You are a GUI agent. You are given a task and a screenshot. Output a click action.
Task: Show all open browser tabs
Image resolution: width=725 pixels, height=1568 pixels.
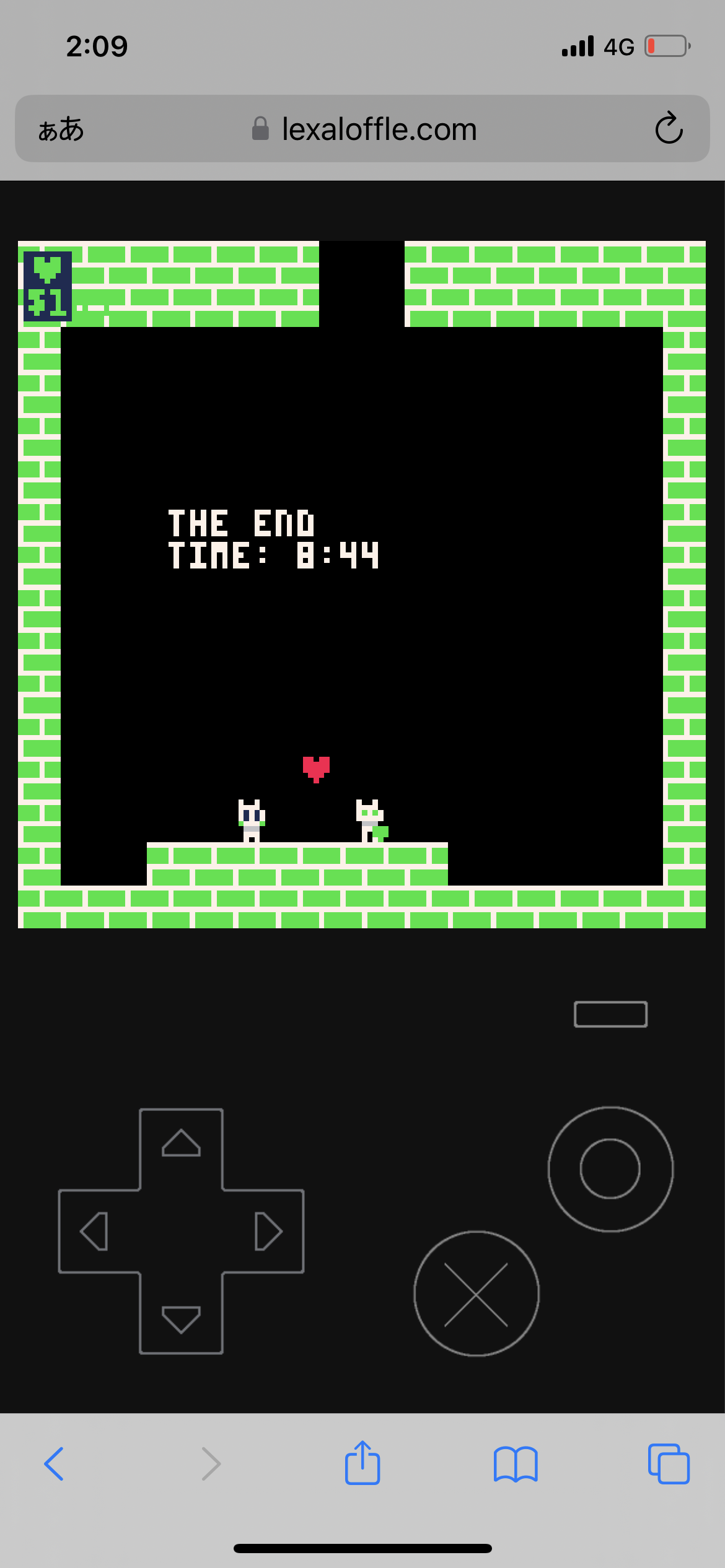(x=669, y=1464)
